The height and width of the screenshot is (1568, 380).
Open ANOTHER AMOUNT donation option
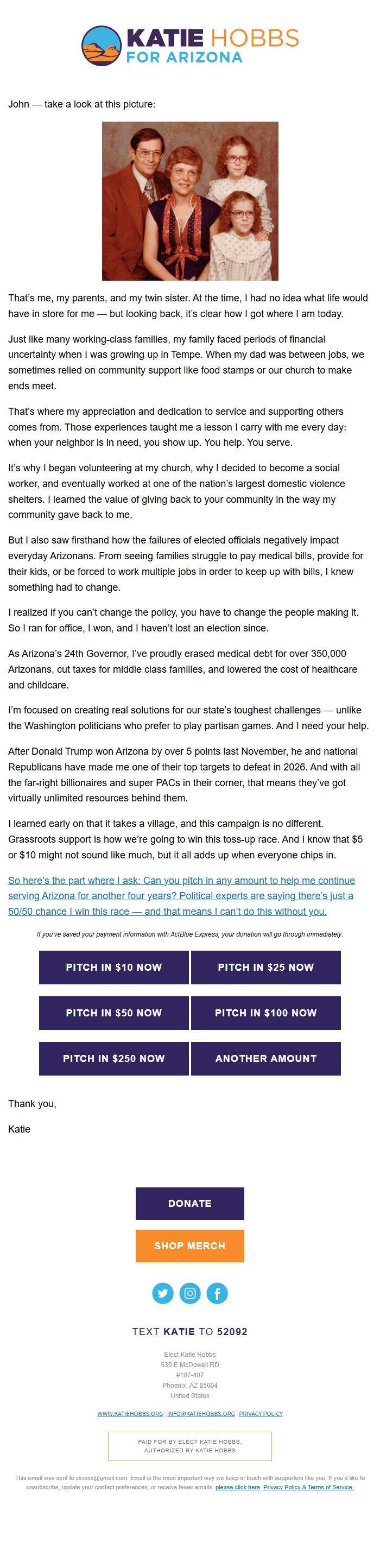[x=265, y=1059]
